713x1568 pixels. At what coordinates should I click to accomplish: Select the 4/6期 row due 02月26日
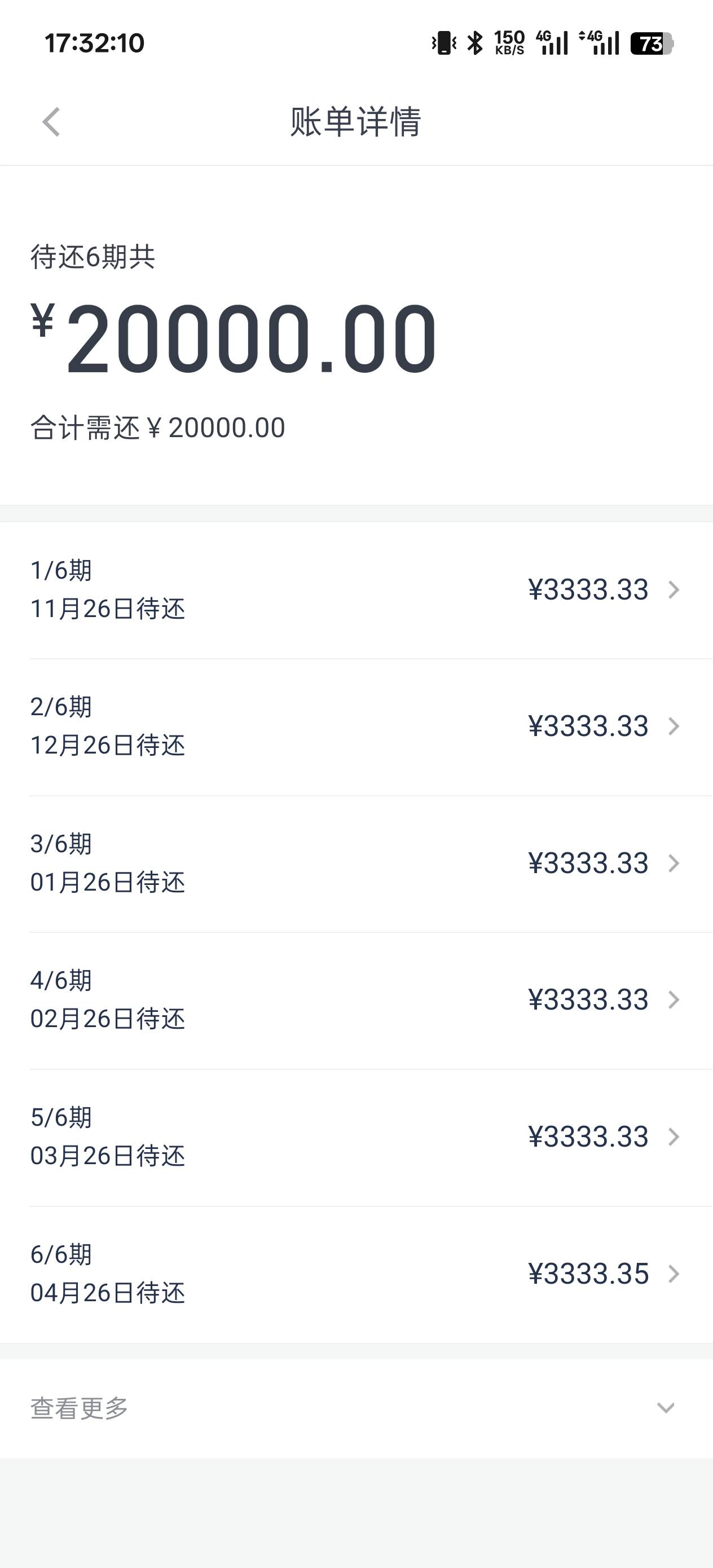point(356,1001)
